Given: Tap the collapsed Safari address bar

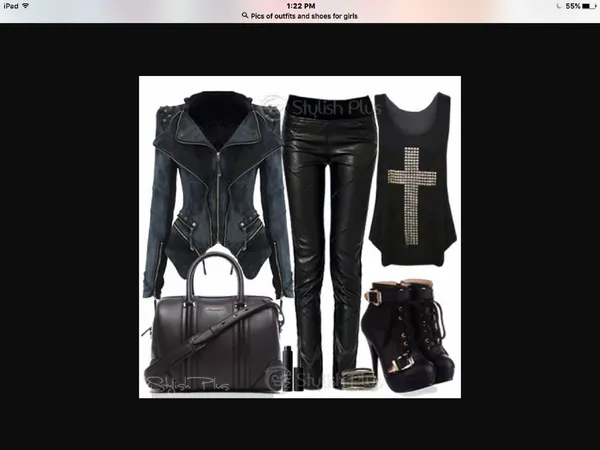Looking at the screenshot, I should [300, 17].
